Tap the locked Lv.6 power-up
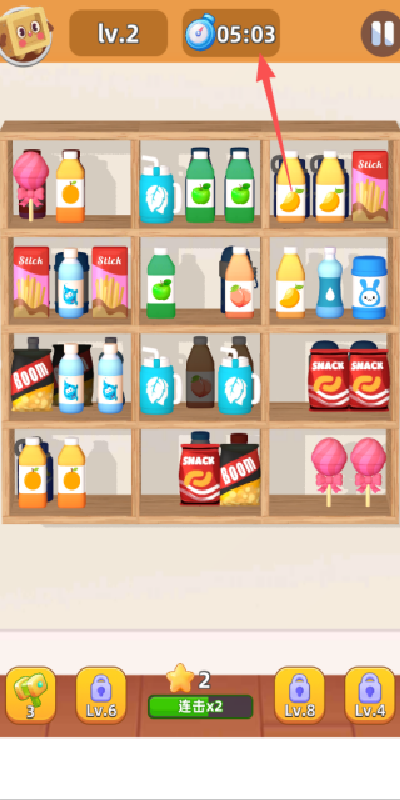 pyautogui.click(x=101, y=694)
